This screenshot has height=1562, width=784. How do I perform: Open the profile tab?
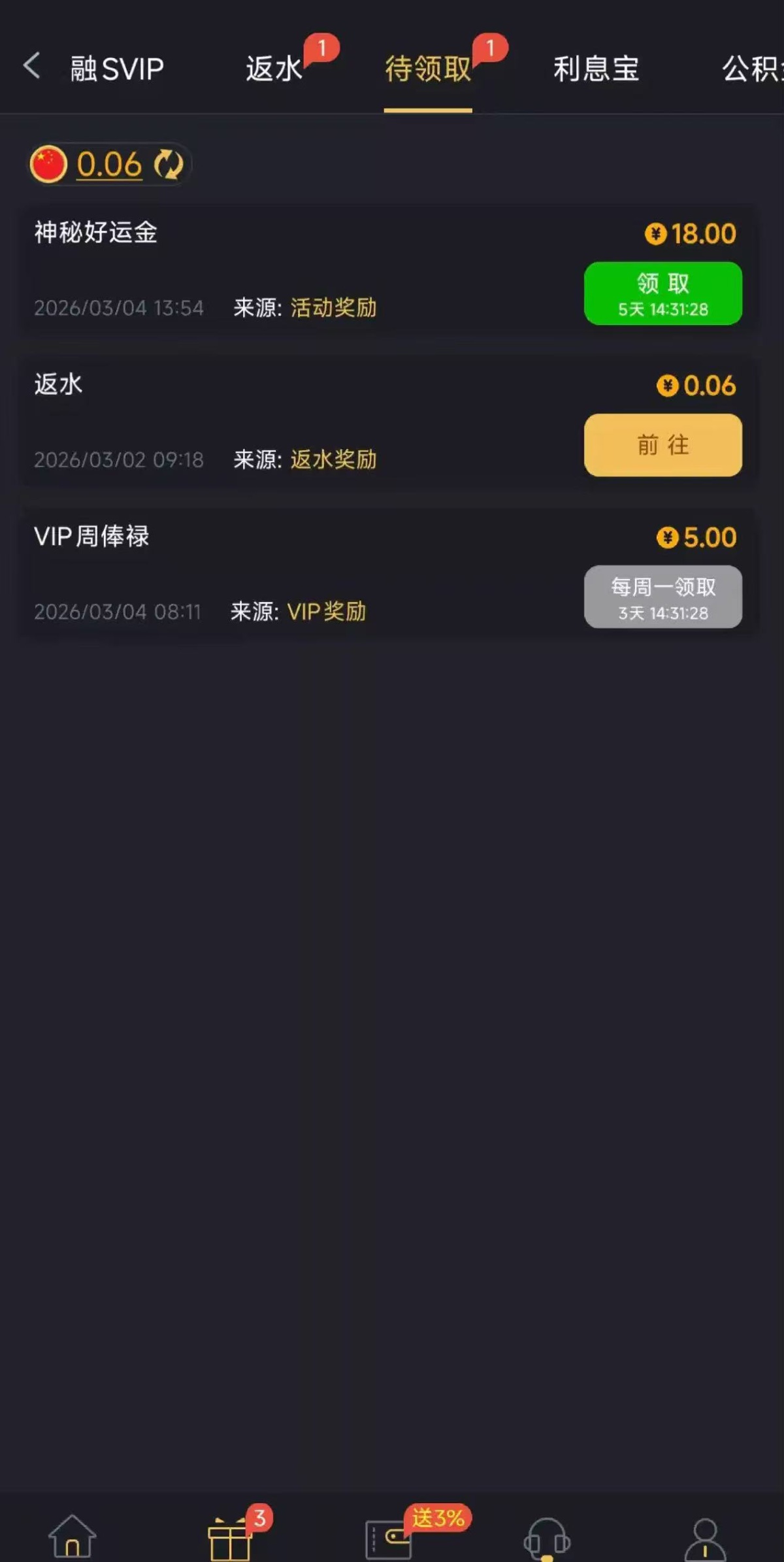[705, 1537]
